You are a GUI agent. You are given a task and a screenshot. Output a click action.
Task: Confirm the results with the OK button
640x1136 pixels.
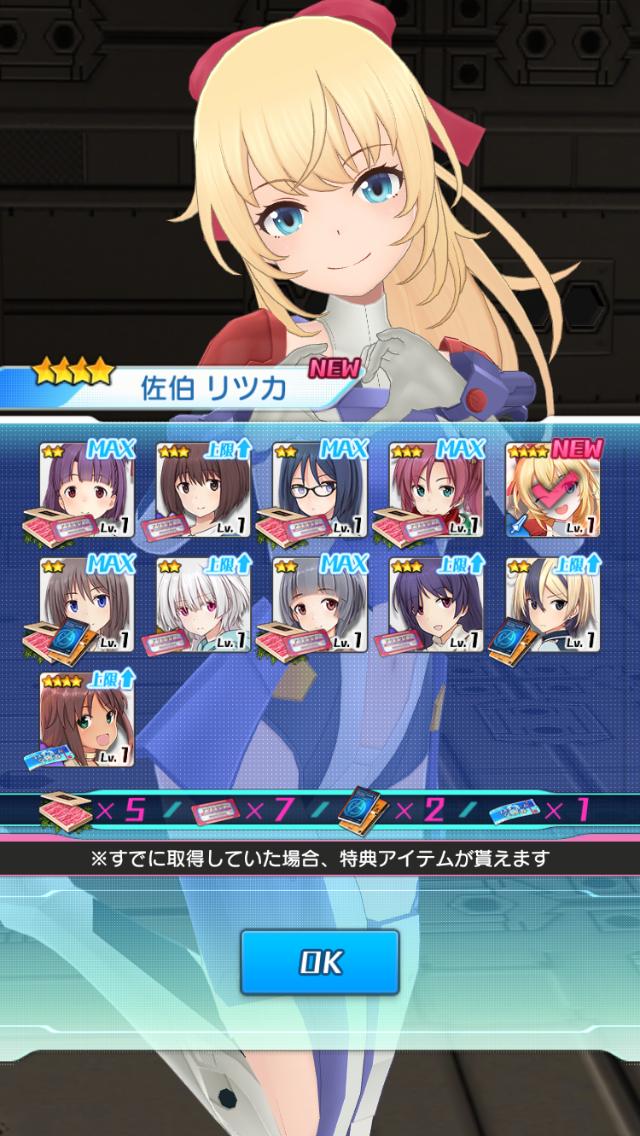point(320,962)
